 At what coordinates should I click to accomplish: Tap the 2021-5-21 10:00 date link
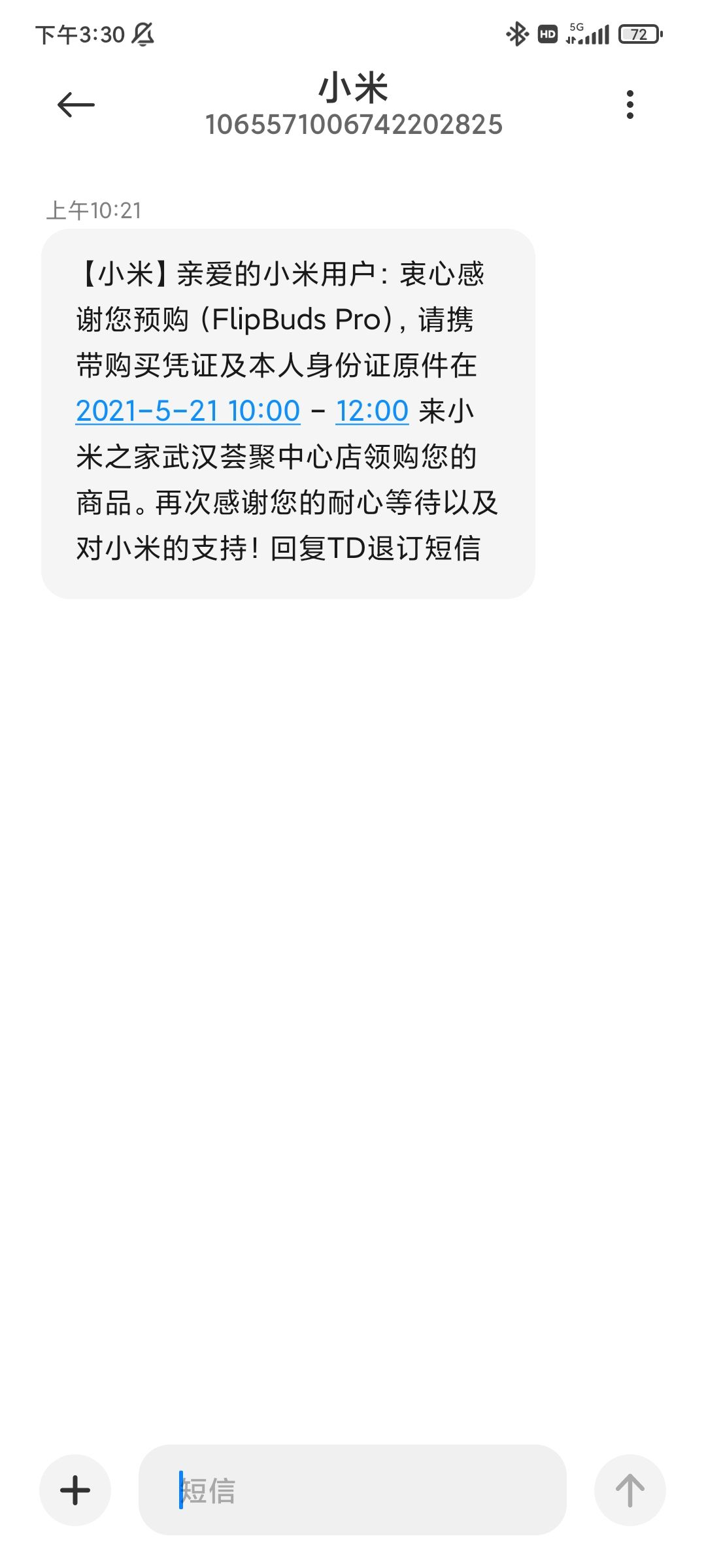coord(188,411)
